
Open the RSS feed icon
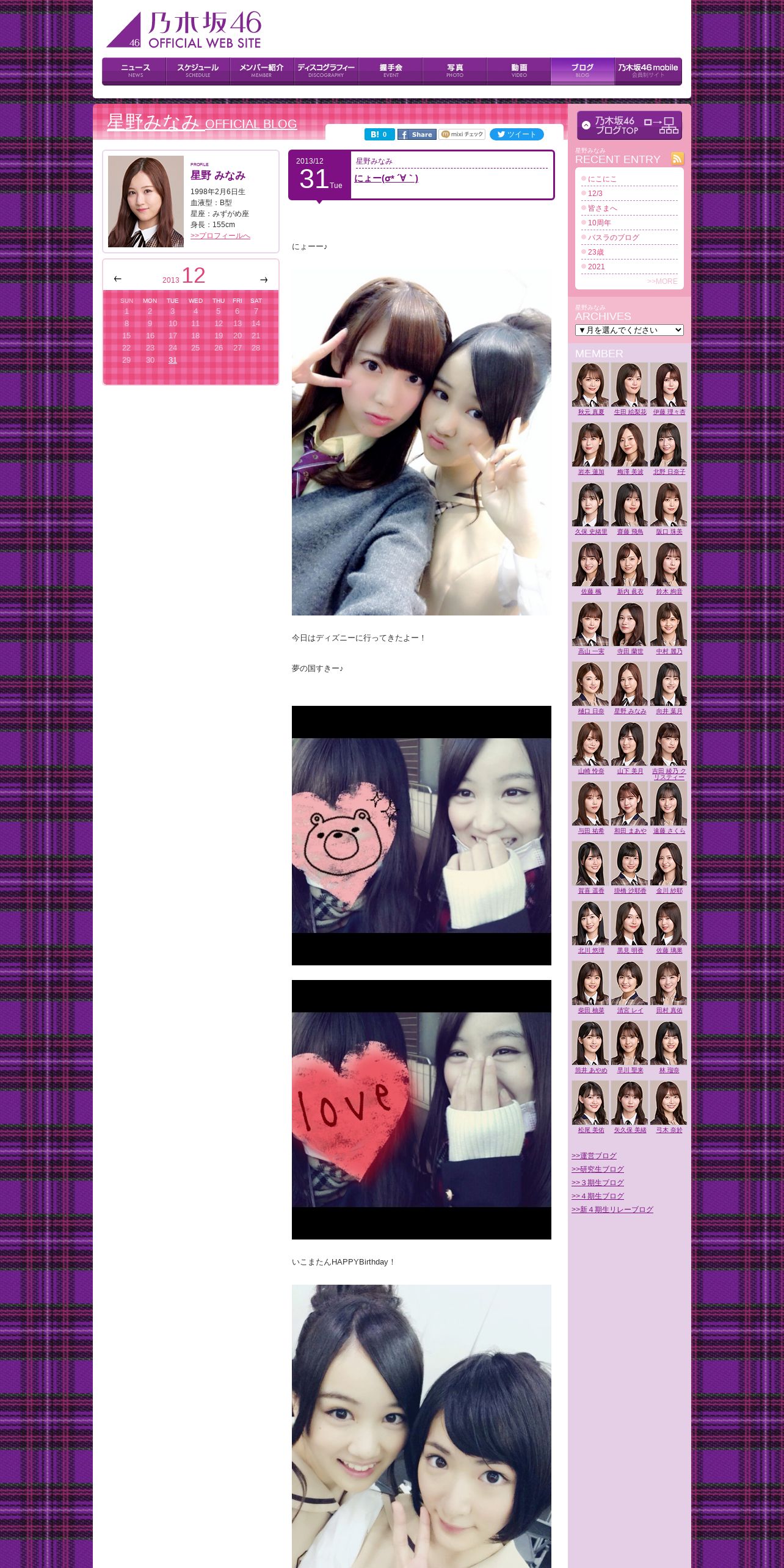[x=677, y=159]
